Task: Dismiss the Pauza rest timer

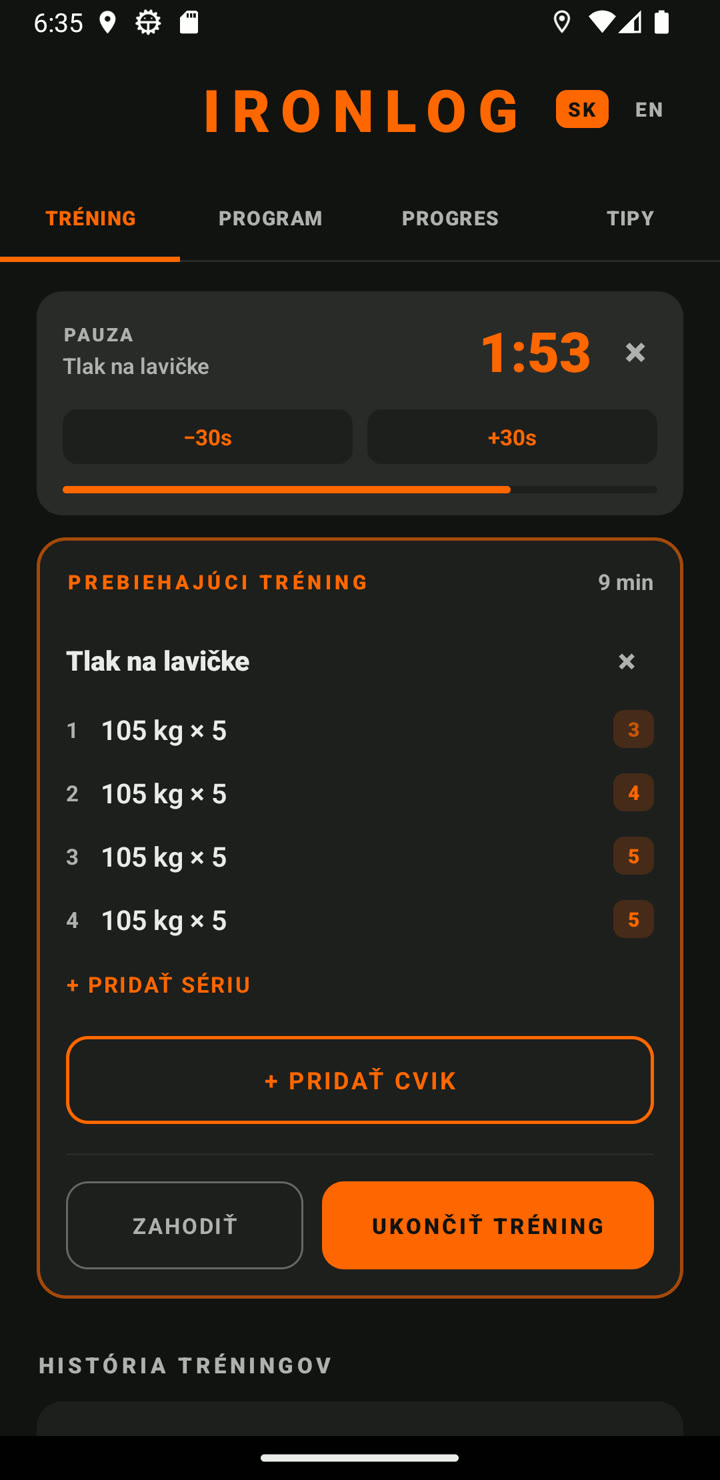Action: coord(635,352)
